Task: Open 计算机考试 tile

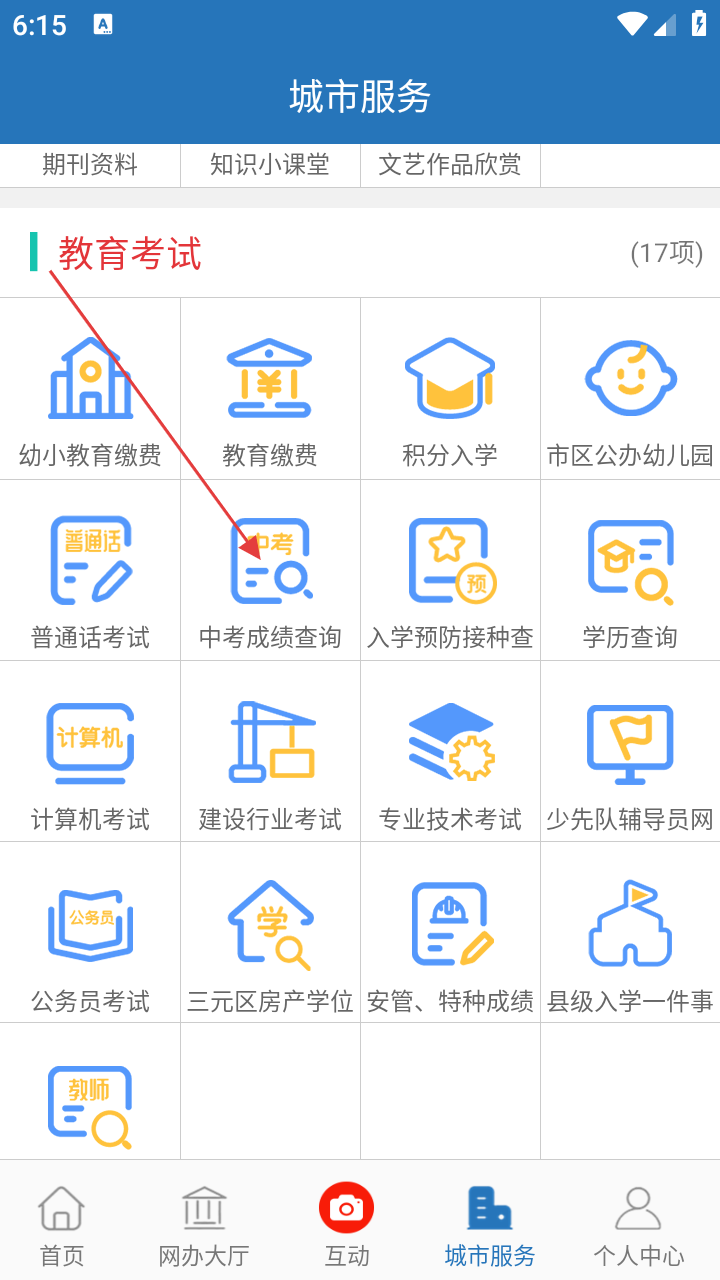Action: click(90, 751)
